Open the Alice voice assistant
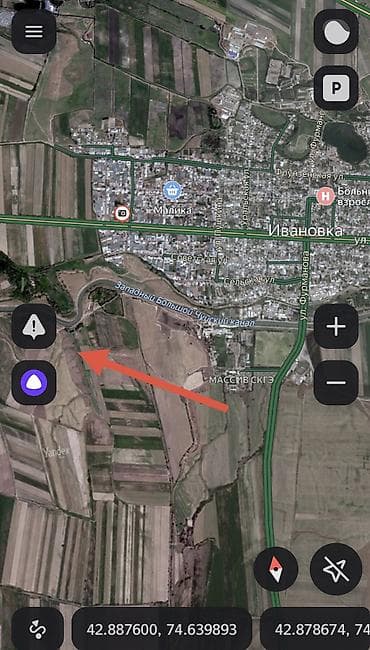The width and height of the screenshot is (370, 650). (34, 383)
